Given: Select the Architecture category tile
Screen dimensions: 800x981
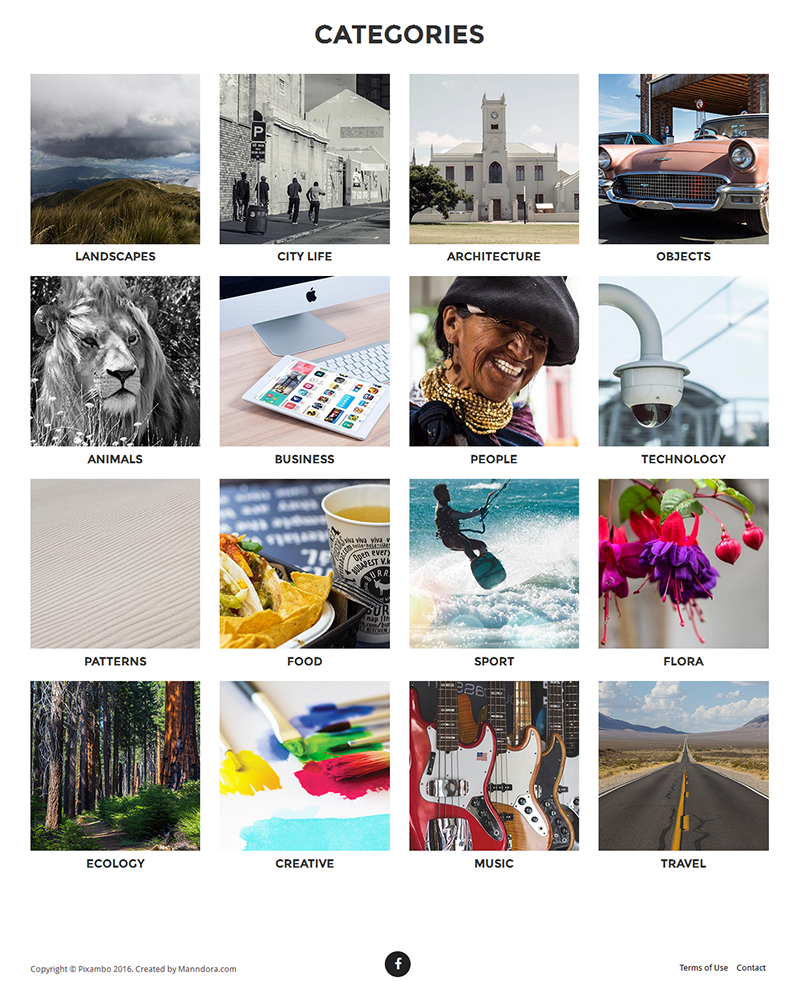Looking at the screenshot, I should [x=494, y=159].
